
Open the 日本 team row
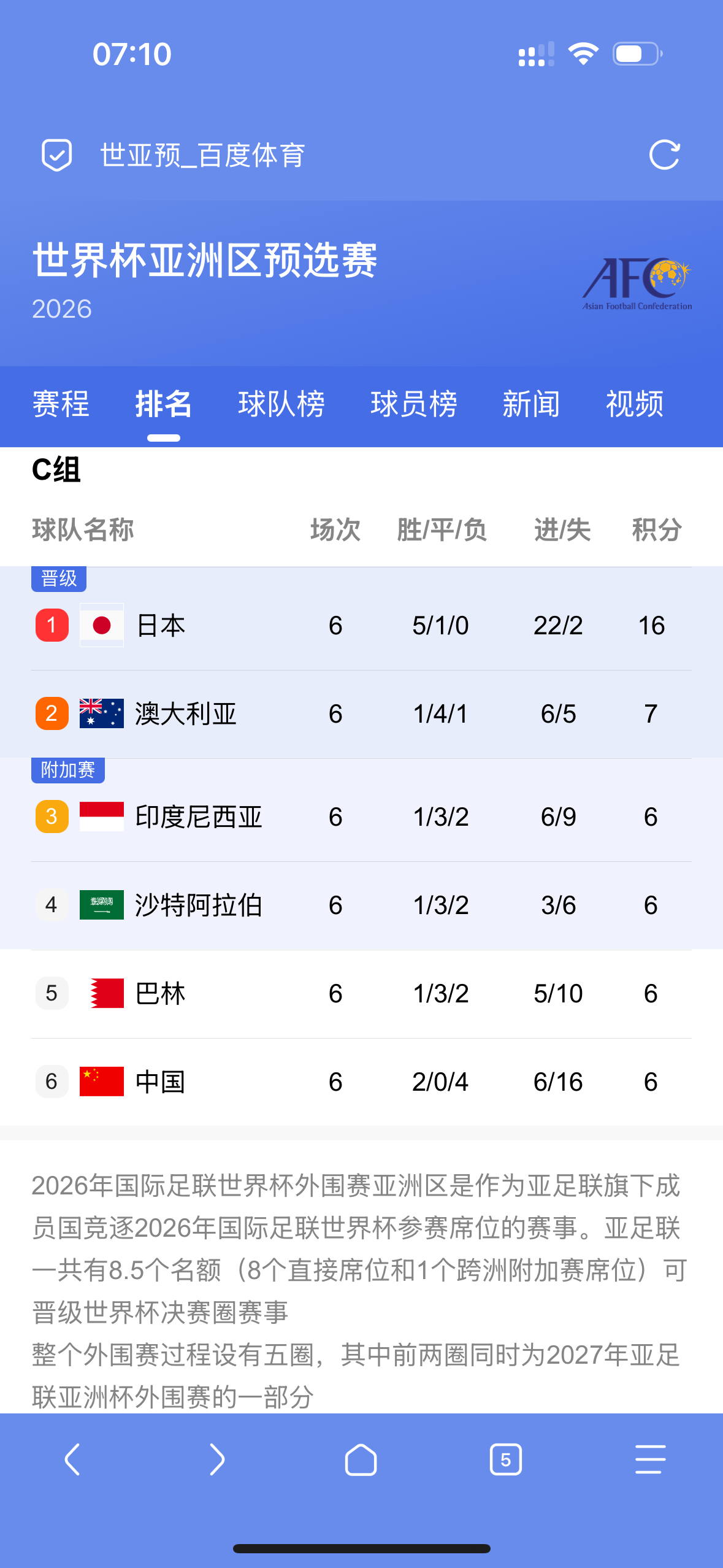[361, 626]
